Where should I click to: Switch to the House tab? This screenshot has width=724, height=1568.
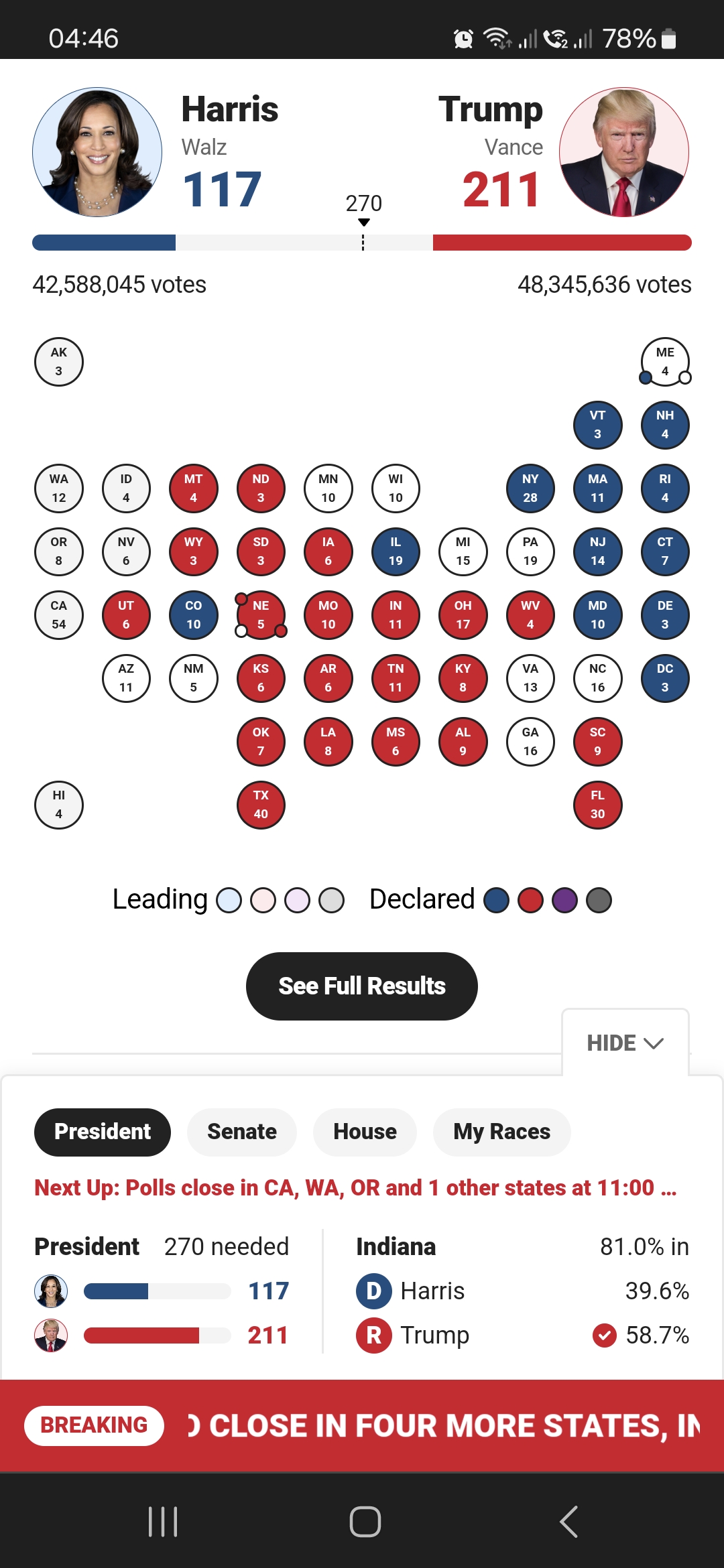pyautogui.click(x=365, y=1132)
